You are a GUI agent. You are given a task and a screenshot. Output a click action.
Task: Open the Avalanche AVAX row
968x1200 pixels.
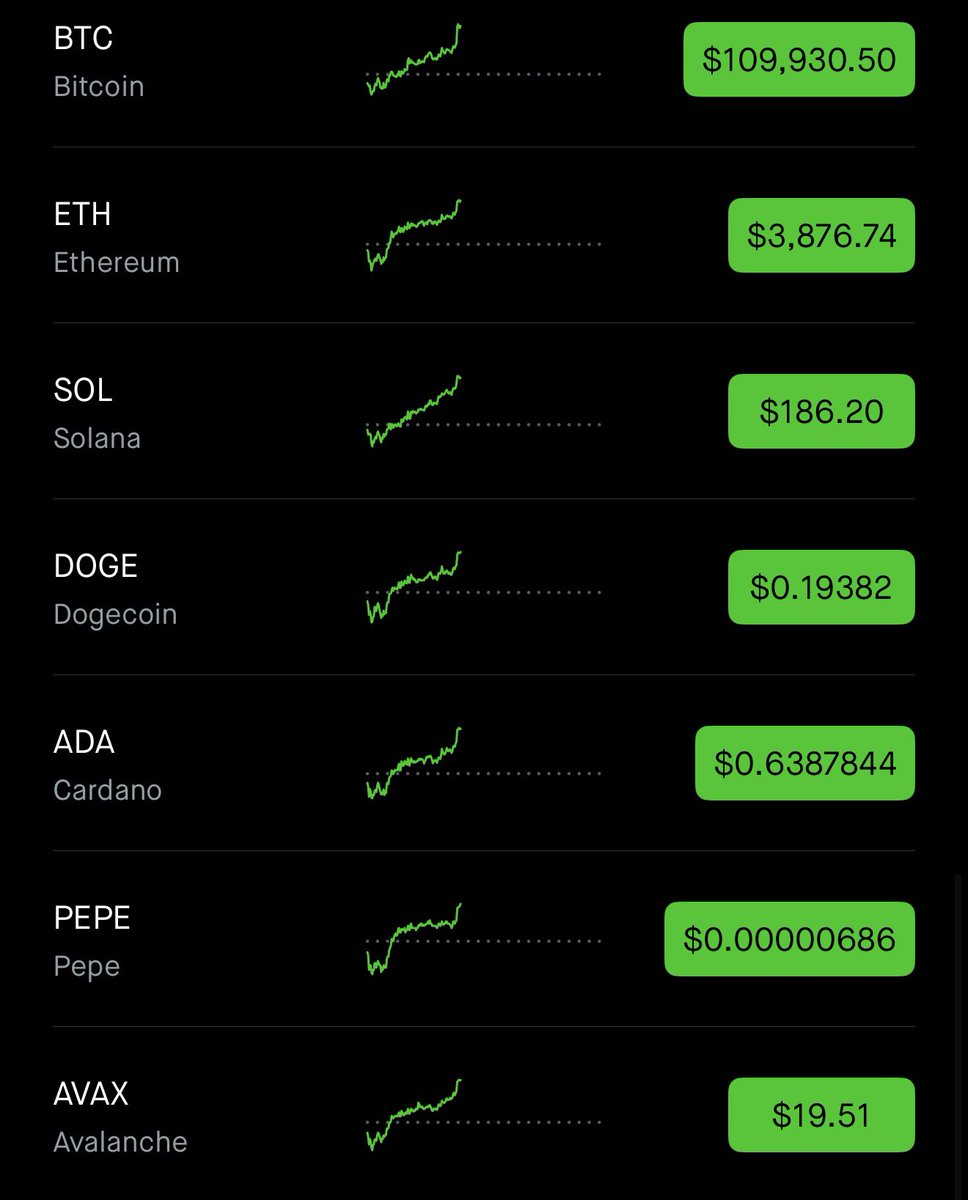click(x=120, y=1117)
